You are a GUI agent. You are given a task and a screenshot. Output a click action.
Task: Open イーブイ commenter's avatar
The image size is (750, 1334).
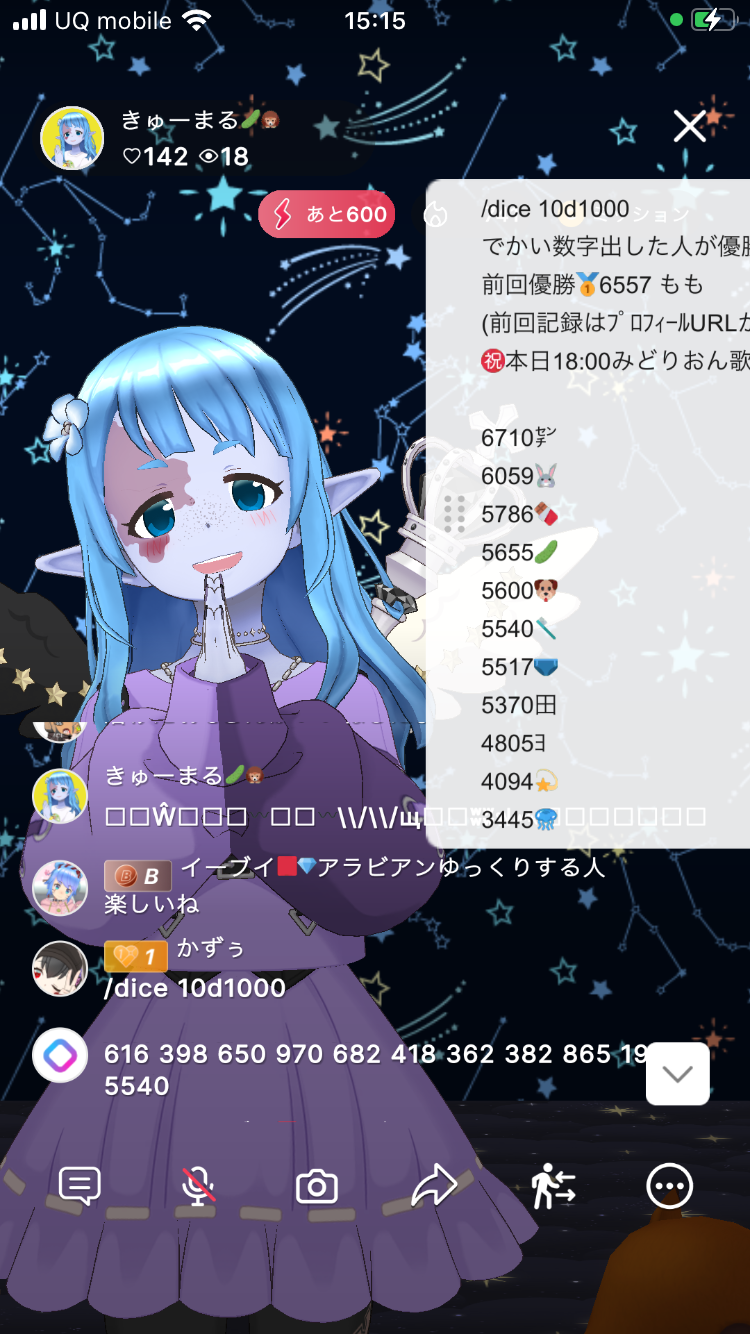coord(60,887)
